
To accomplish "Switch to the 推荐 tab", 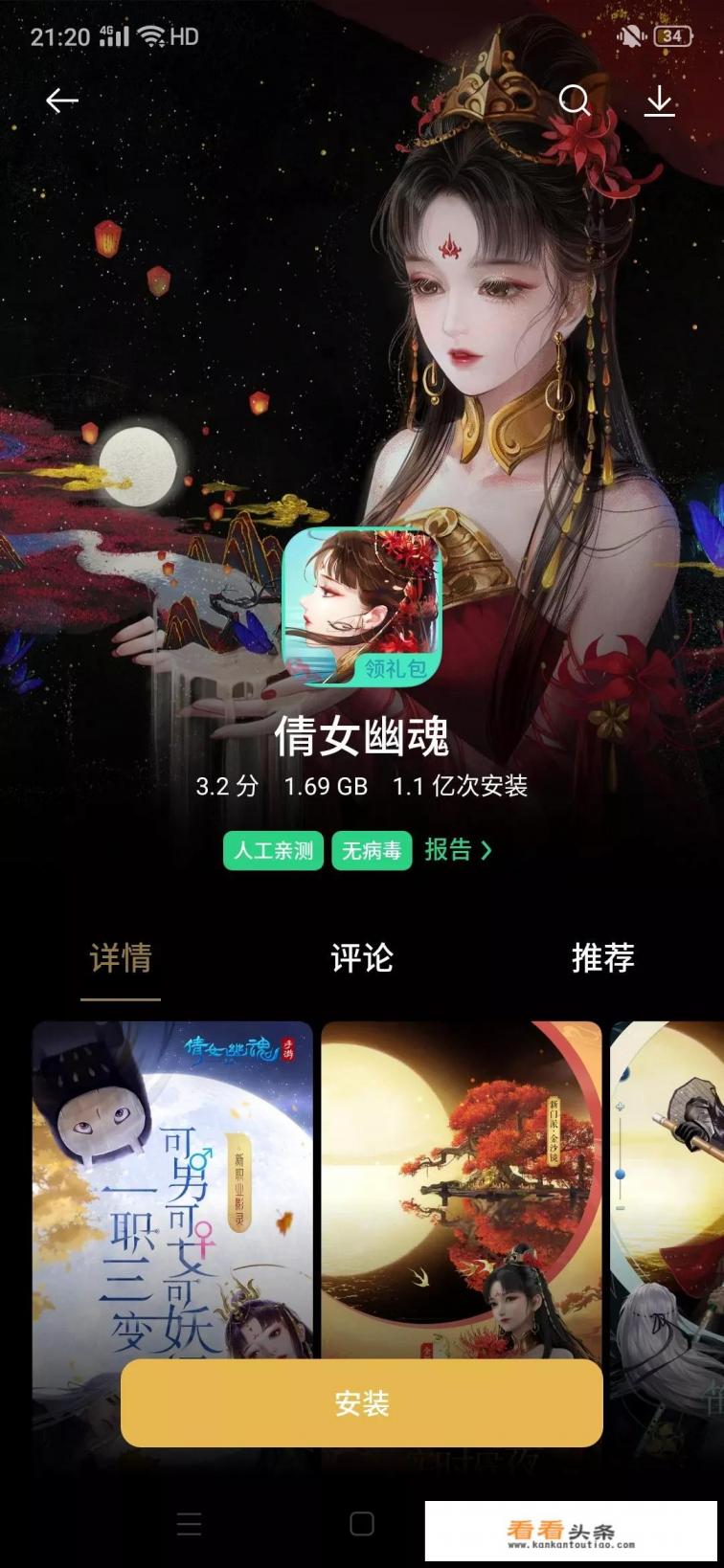I will pyautogui.click(x=602, y=957).
